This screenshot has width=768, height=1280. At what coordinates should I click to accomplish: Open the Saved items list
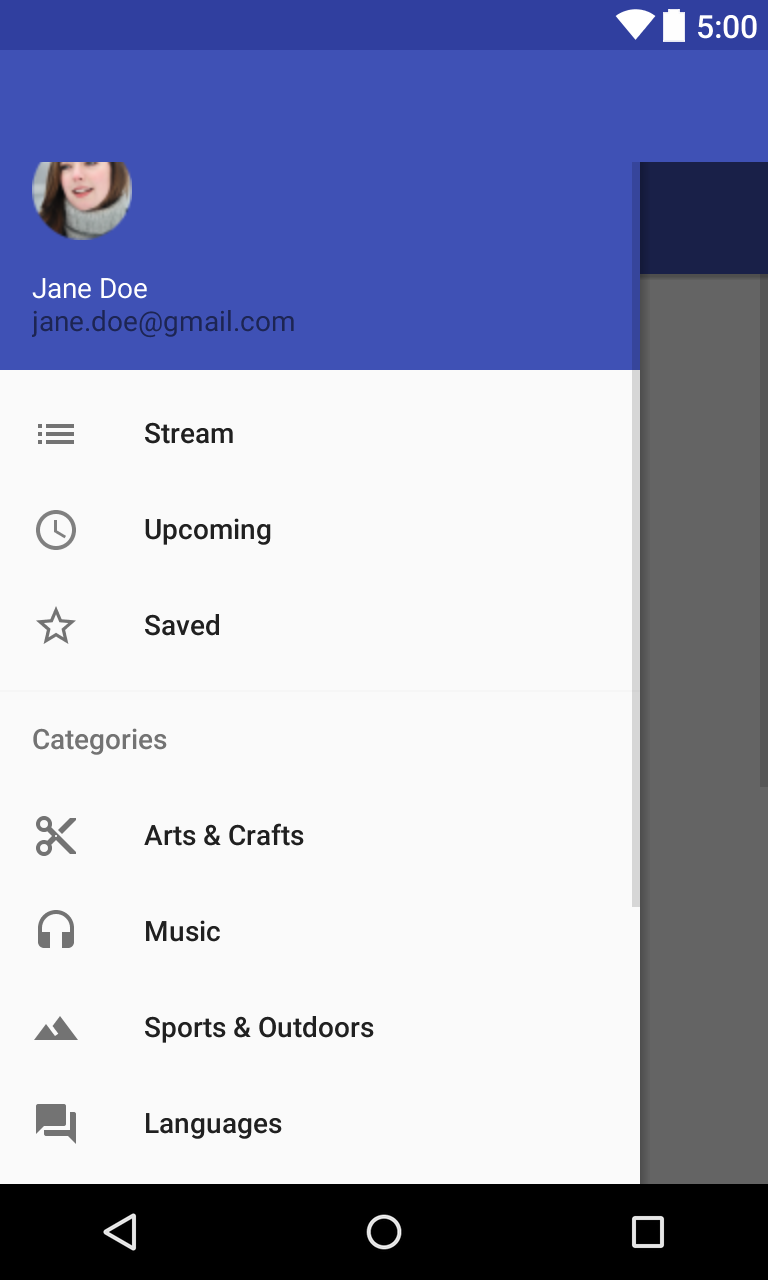click(x=182, y=626)
